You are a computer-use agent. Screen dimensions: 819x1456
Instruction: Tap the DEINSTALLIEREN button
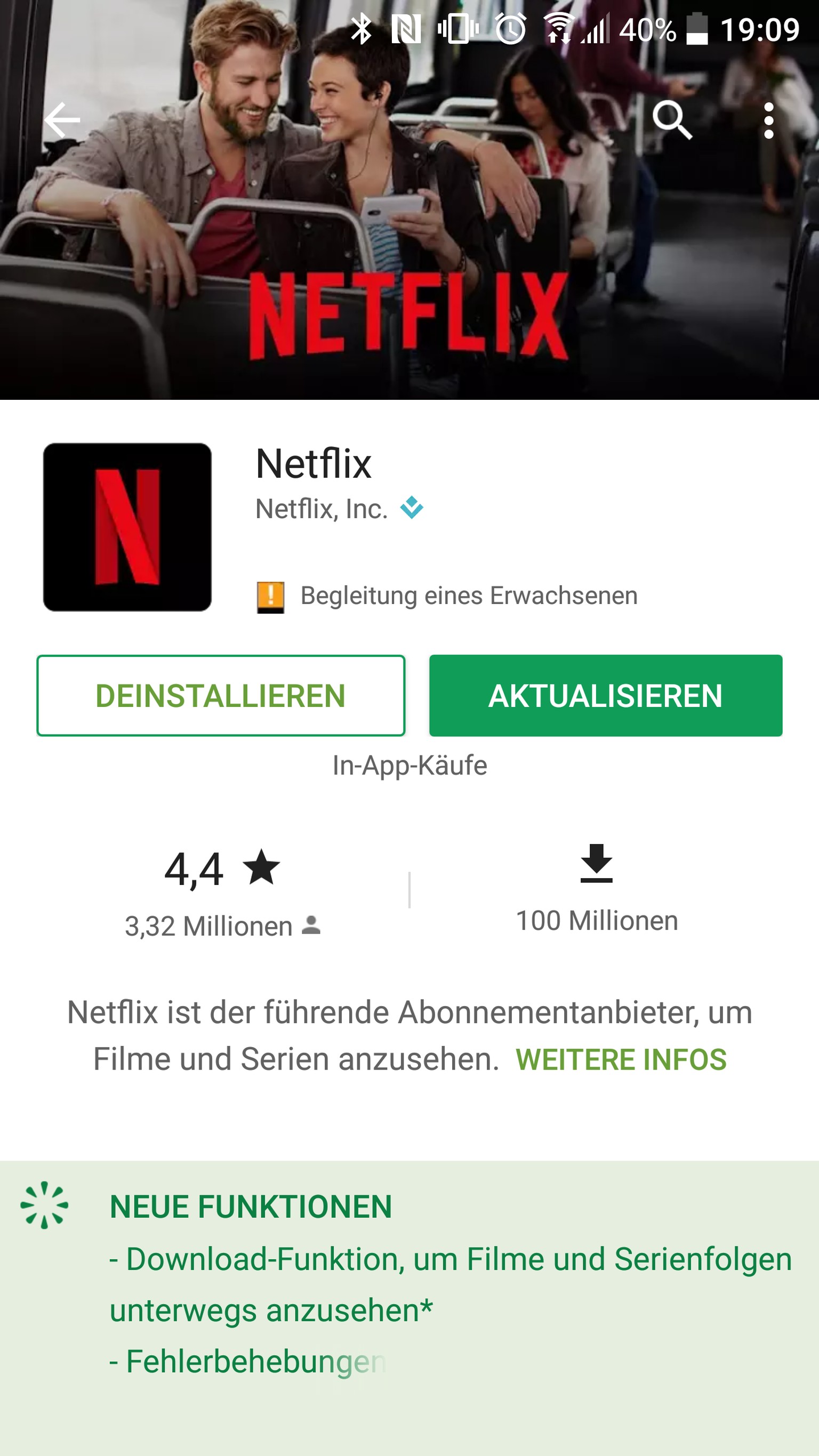[220, 695]
